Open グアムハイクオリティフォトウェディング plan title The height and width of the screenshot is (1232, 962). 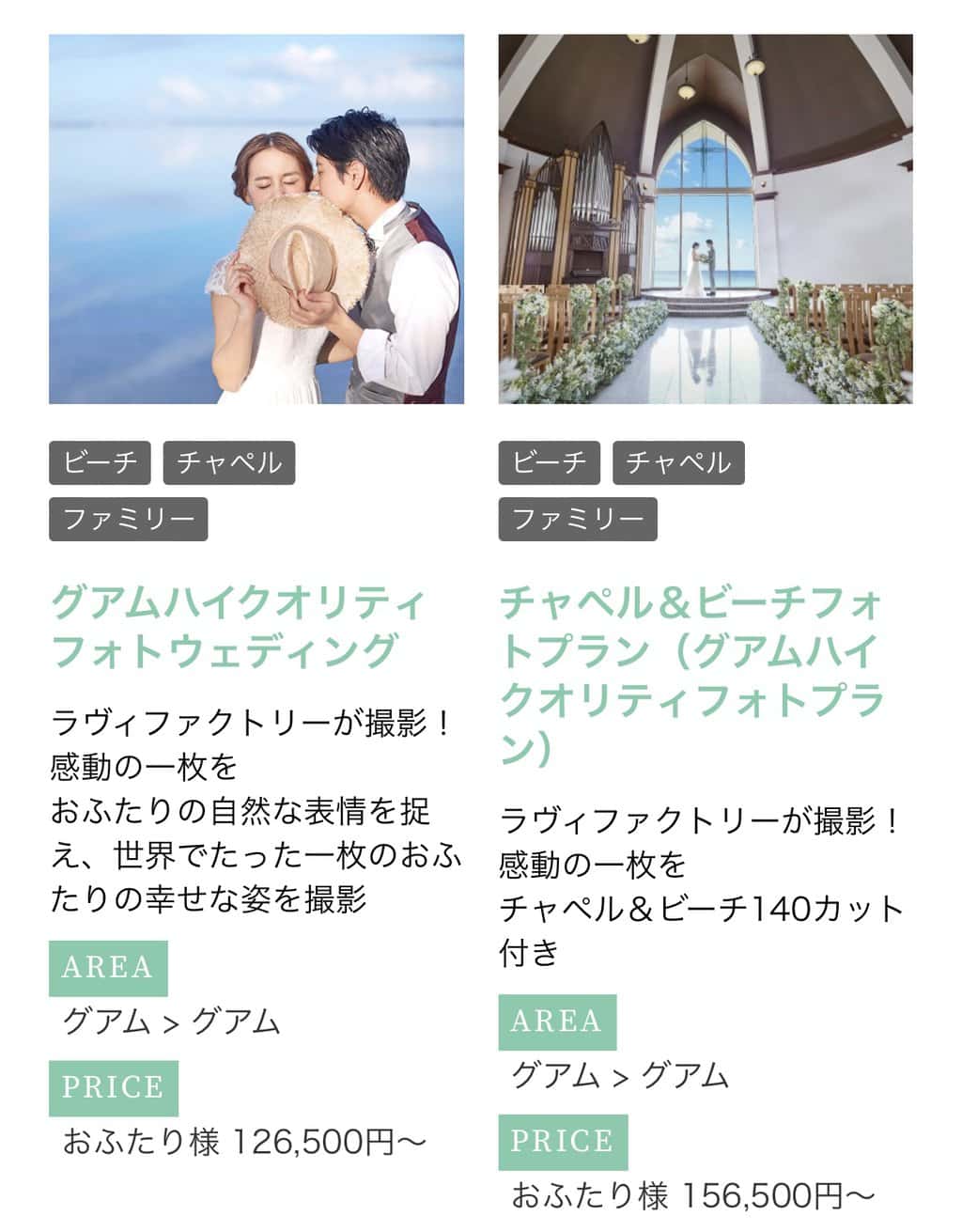coord(240,626)
